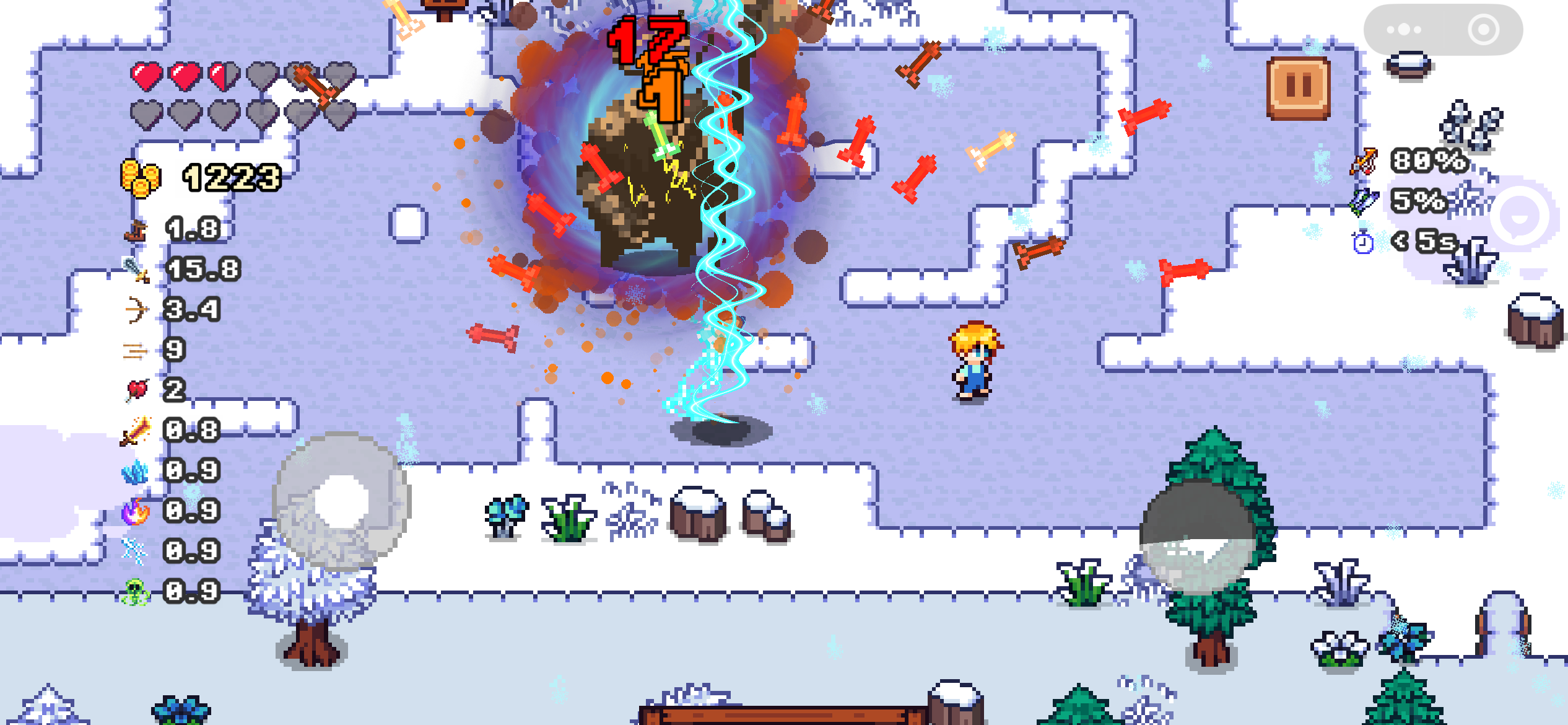Screen dimensions: 1568x725
Task: Tap the virtual movement joystick
Action: pos(341,501)
